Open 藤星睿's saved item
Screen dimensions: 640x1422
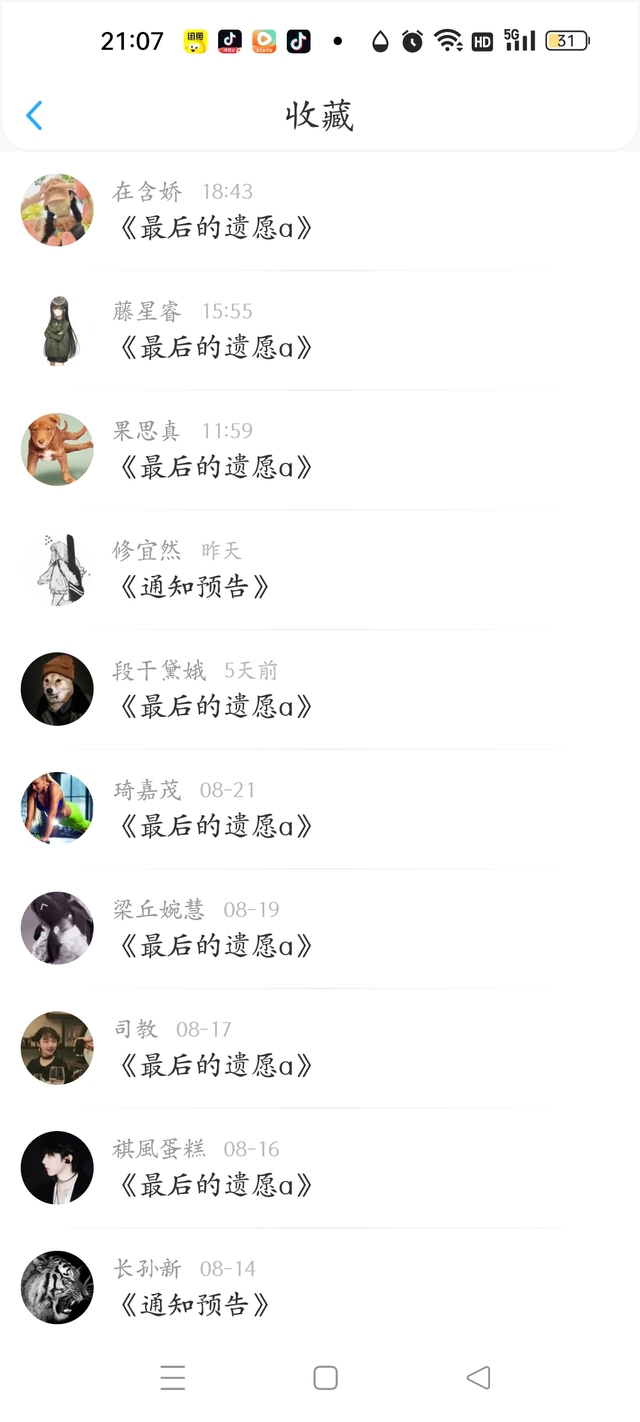click(216, 348)
